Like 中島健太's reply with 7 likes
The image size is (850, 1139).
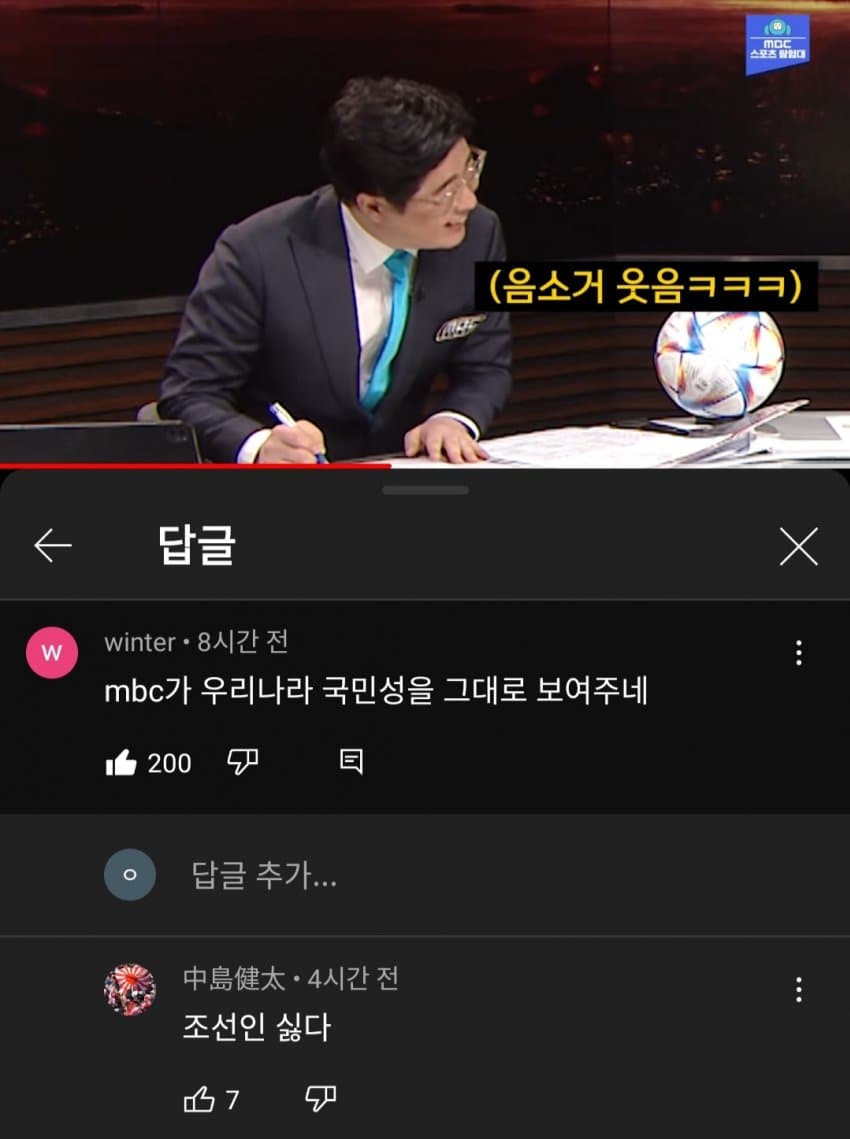(199, 1100)
